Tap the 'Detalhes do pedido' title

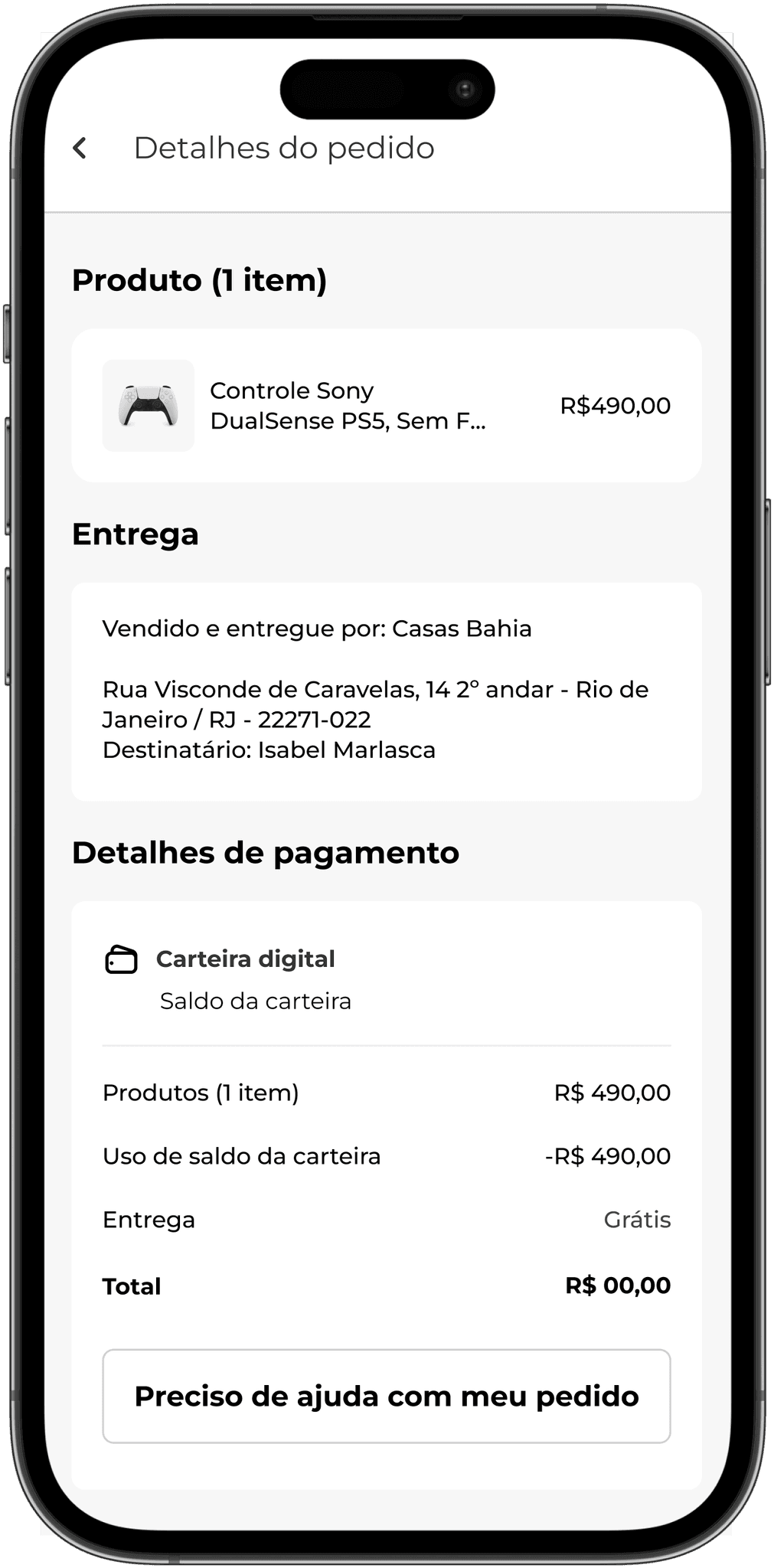pos(282,147)
